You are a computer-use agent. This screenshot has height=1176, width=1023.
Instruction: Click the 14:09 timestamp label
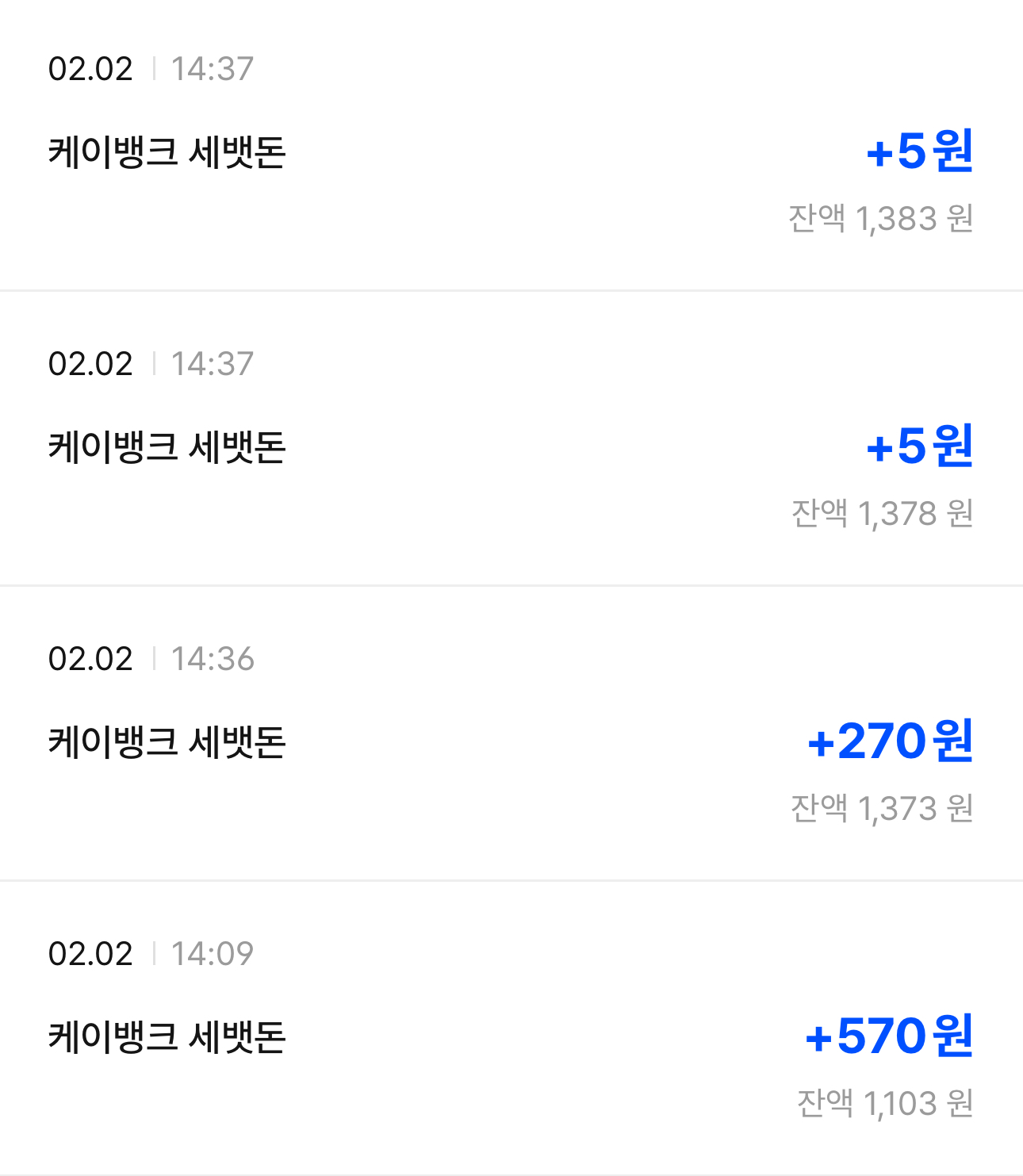(211, 955)
